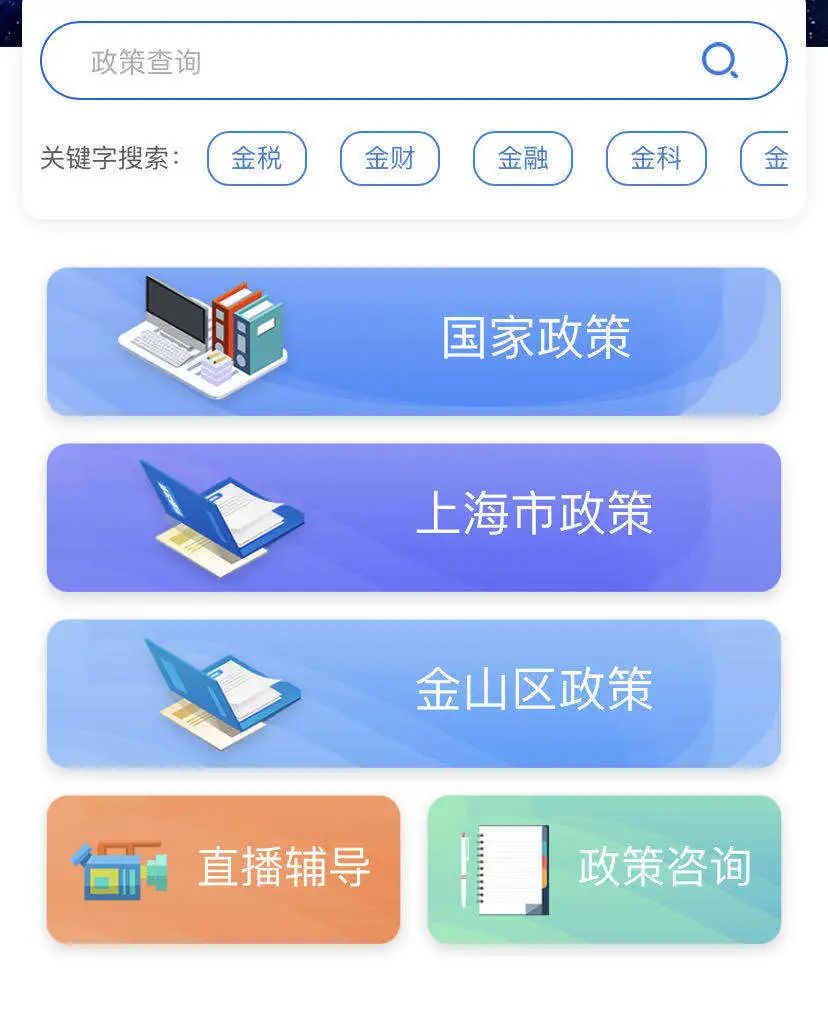828x1023 pixels.
Task: Open 政策咨询 policy consultation
Action: 604,869
